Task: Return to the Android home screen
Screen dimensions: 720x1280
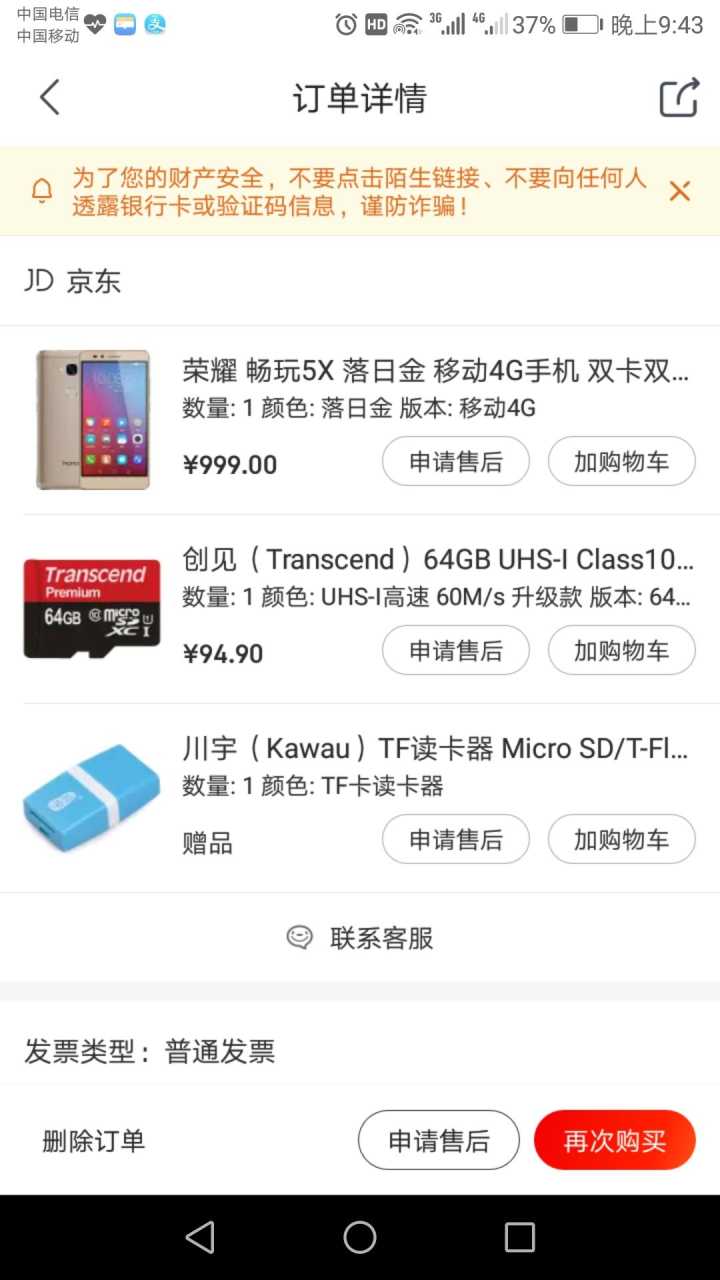Action: (x=360, y=1237)
